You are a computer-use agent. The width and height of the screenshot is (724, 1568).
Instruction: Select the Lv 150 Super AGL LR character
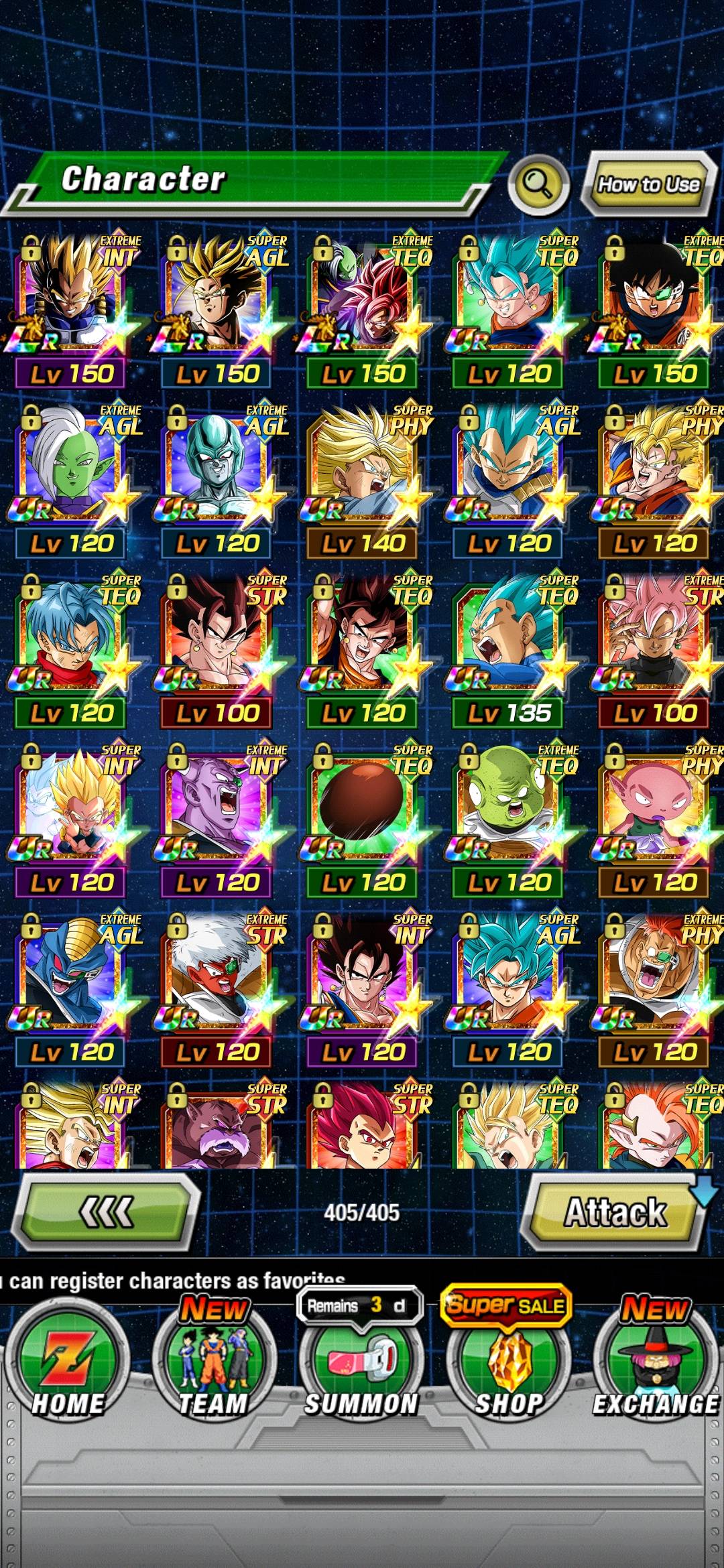[x=216, y=310]
